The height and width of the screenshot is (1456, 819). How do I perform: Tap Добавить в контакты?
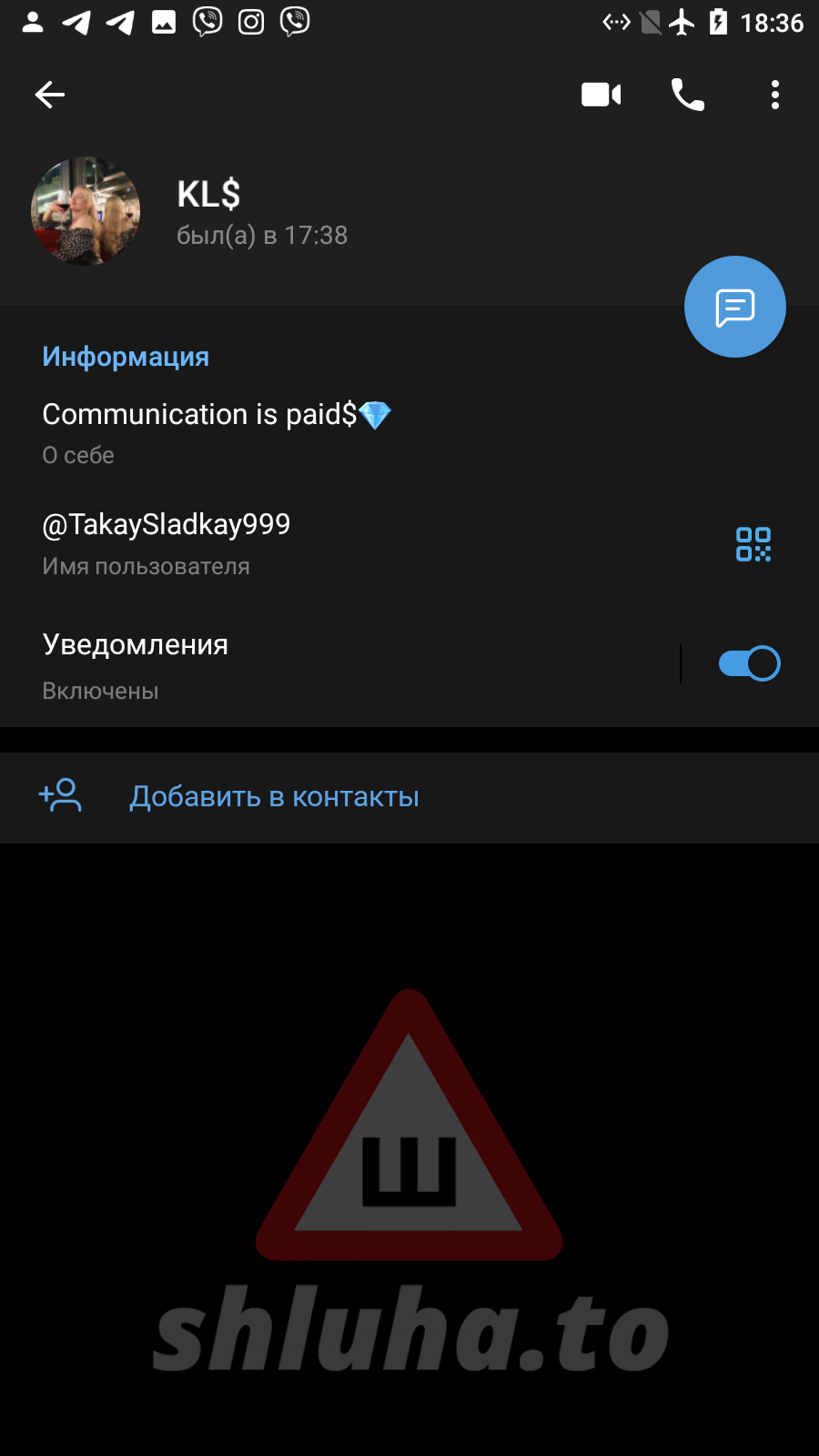(273, 797)
